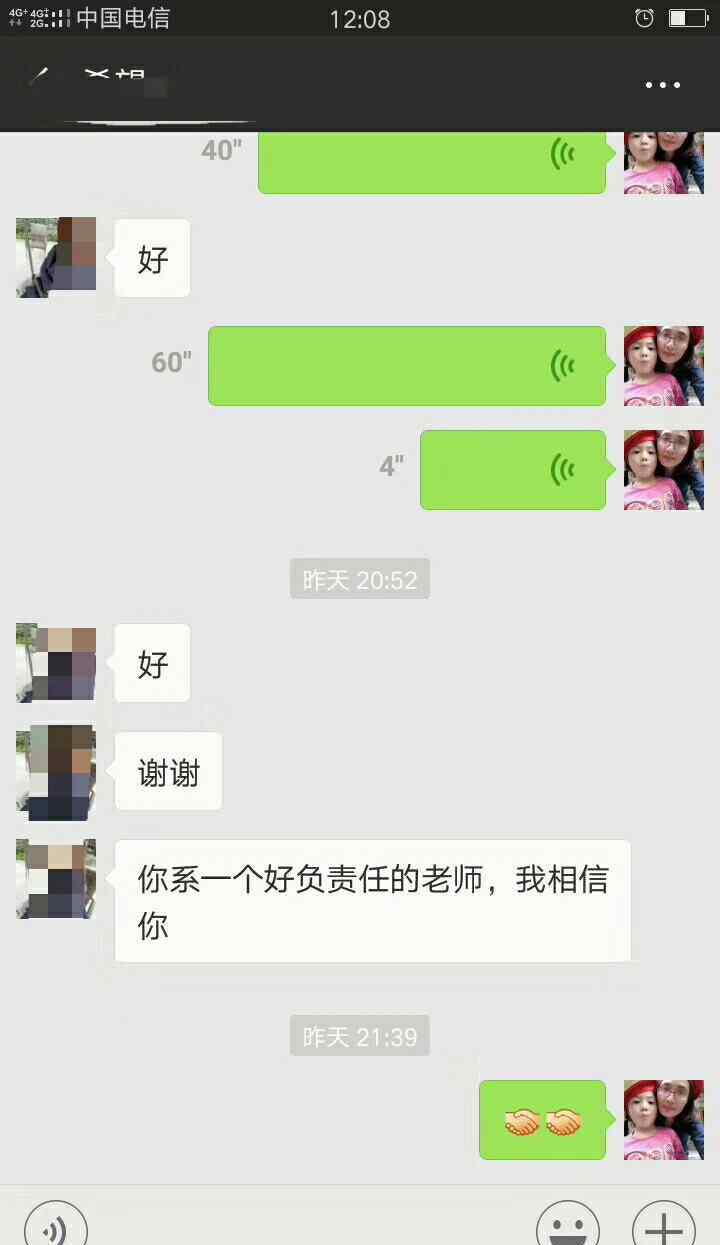Go back using the top-left arrow
This screenshot has width=720, height=1245.
click(38, 78)
